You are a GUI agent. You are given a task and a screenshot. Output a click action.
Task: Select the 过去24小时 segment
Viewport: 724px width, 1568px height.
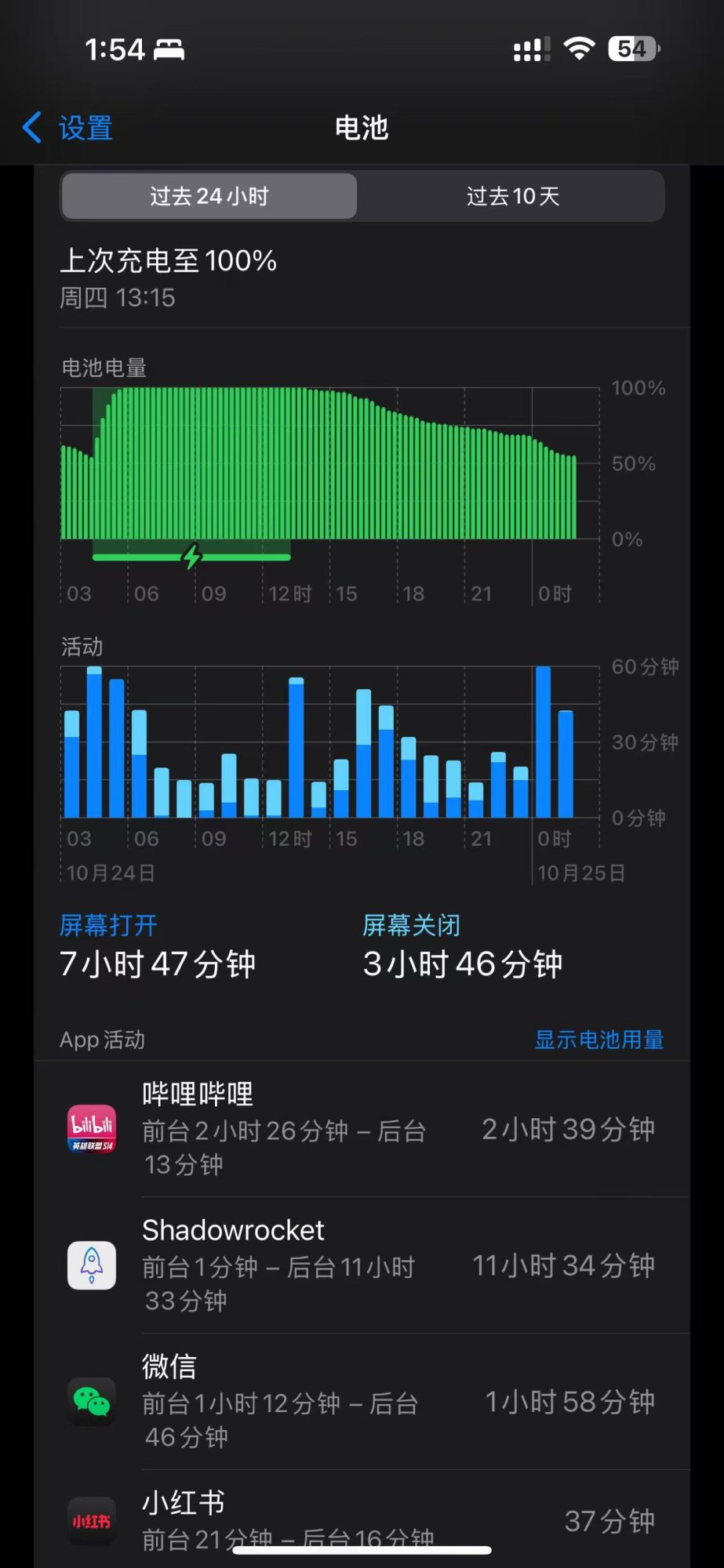[x=209, y=196]
